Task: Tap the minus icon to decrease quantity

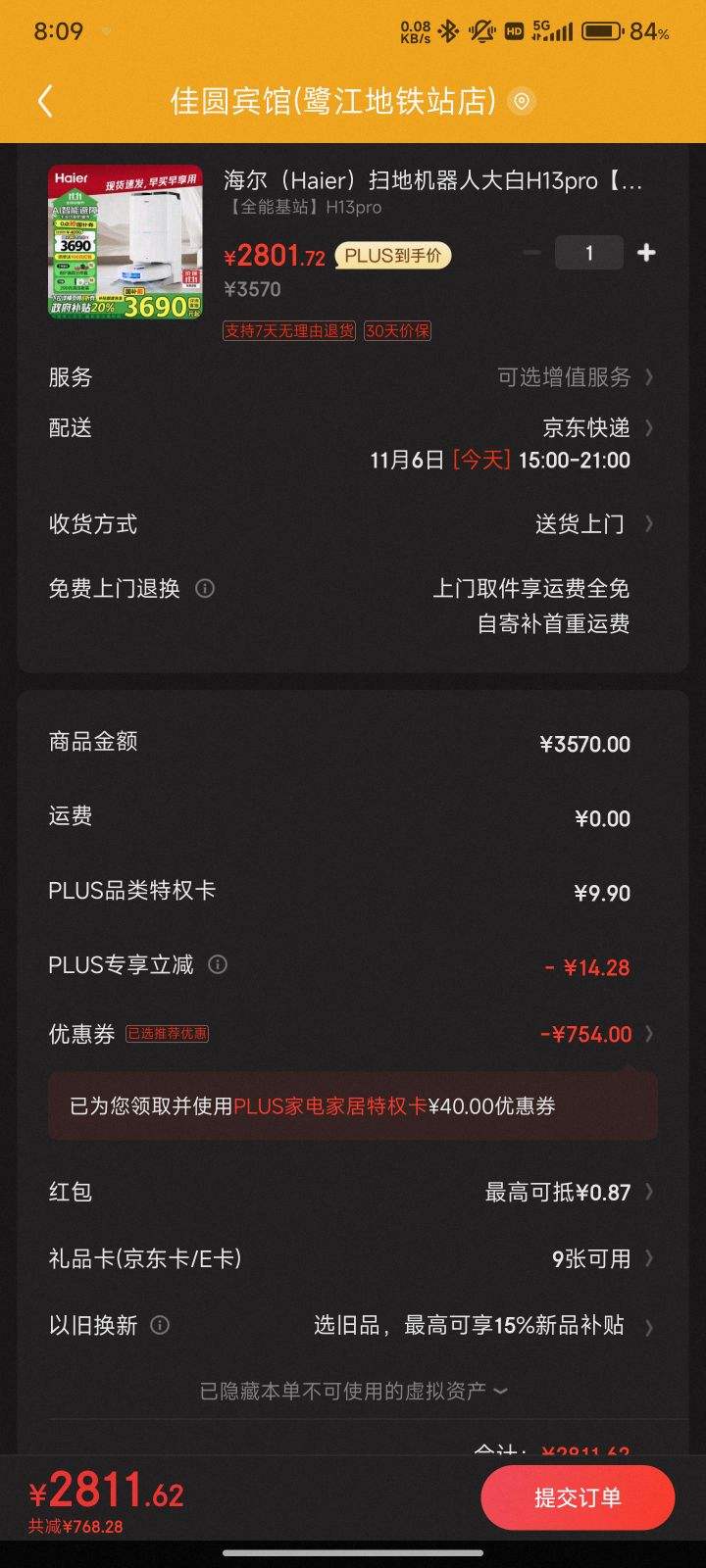Action: coord(532,252)
